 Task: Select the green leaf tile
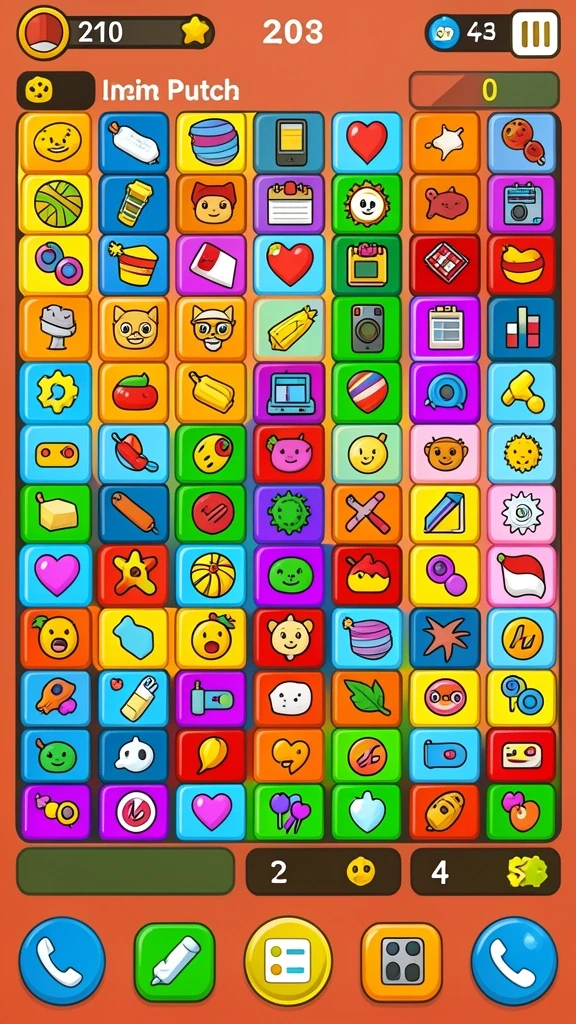coord(366,698)
